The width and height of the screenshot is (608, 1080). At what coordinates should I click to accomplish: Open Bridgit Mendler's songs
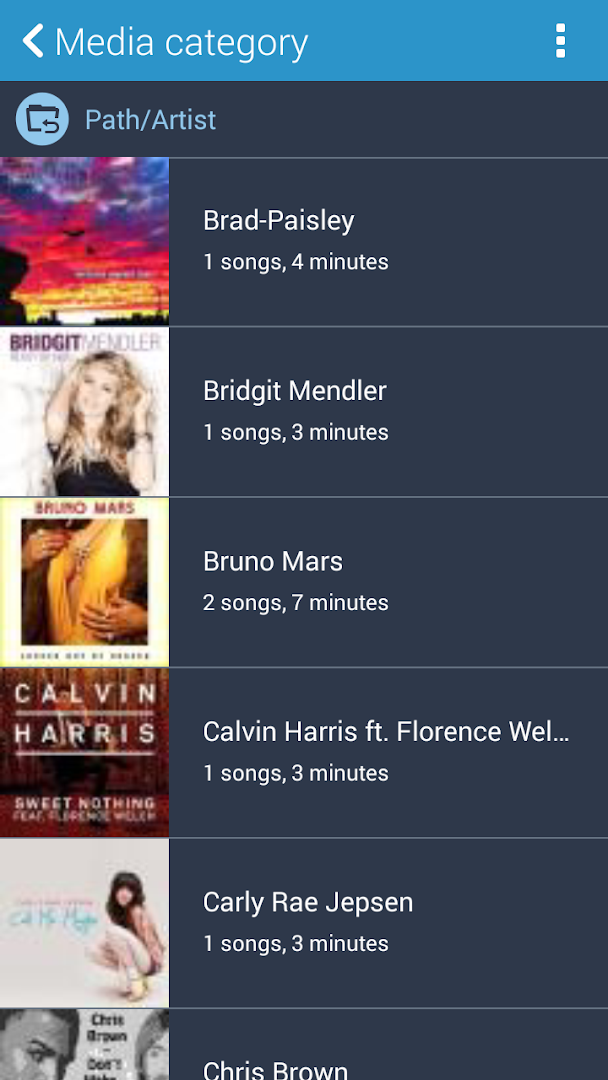click(x=304, y=411)
